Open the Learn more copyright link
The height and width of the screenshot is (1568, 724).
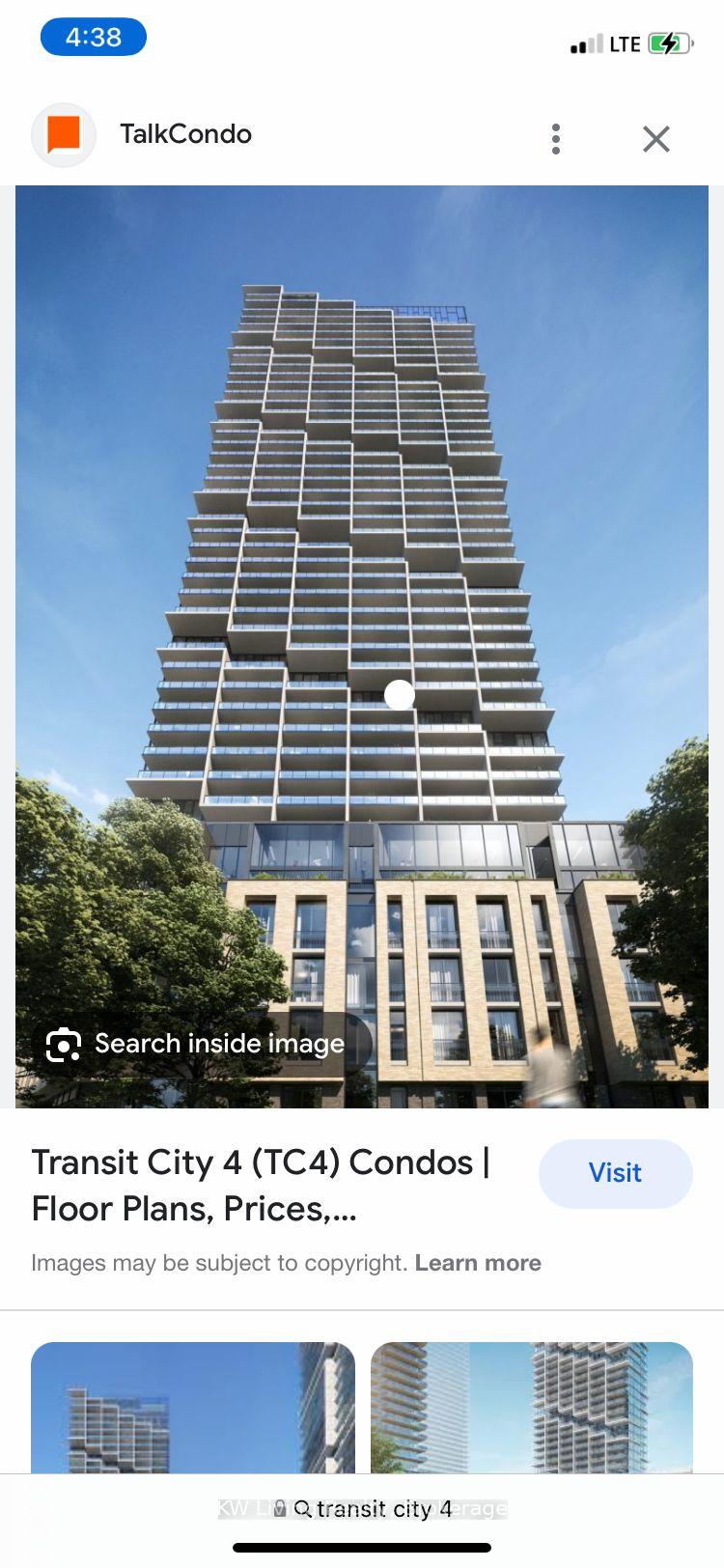(x=478, y=1263)
